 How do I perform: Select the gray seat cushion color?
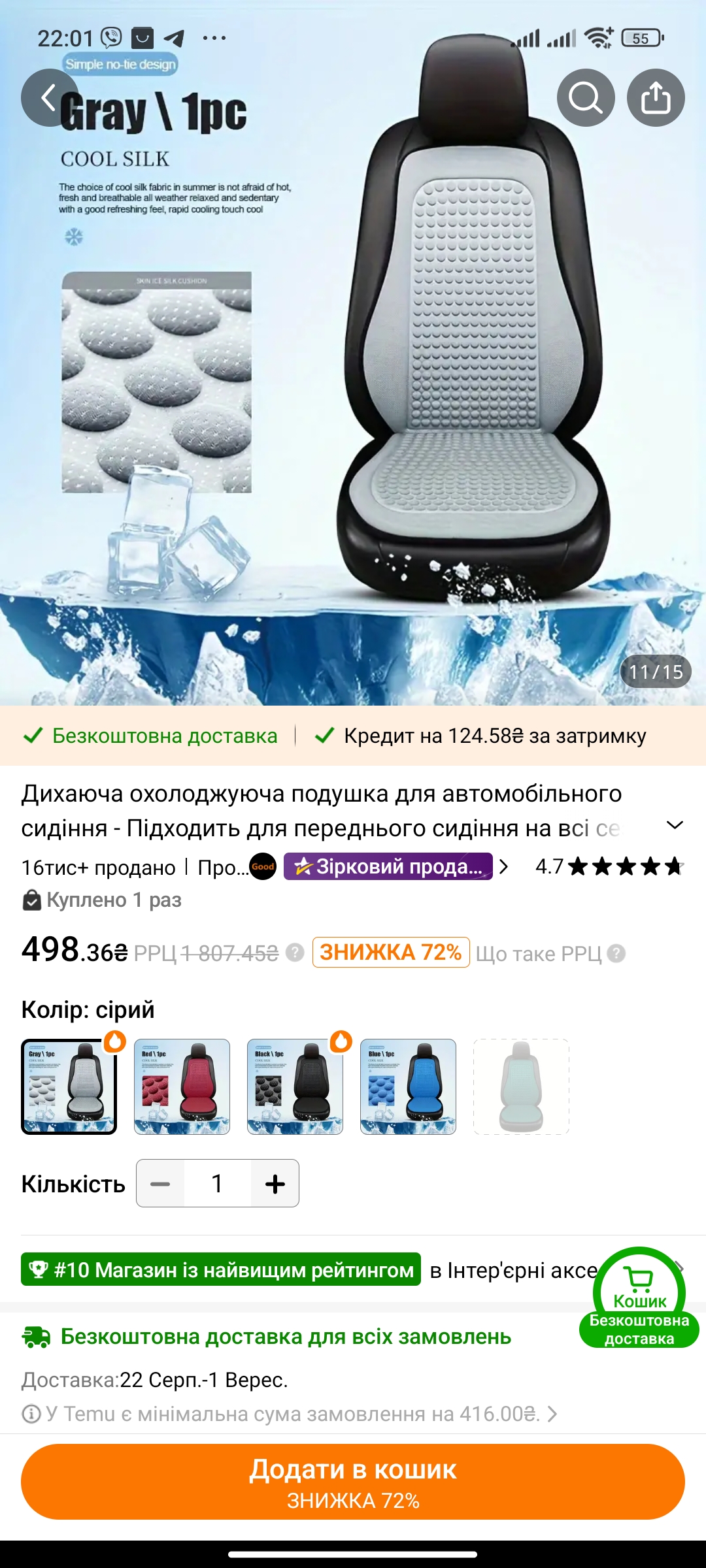pyautogui.click(x=69, y=1086)
